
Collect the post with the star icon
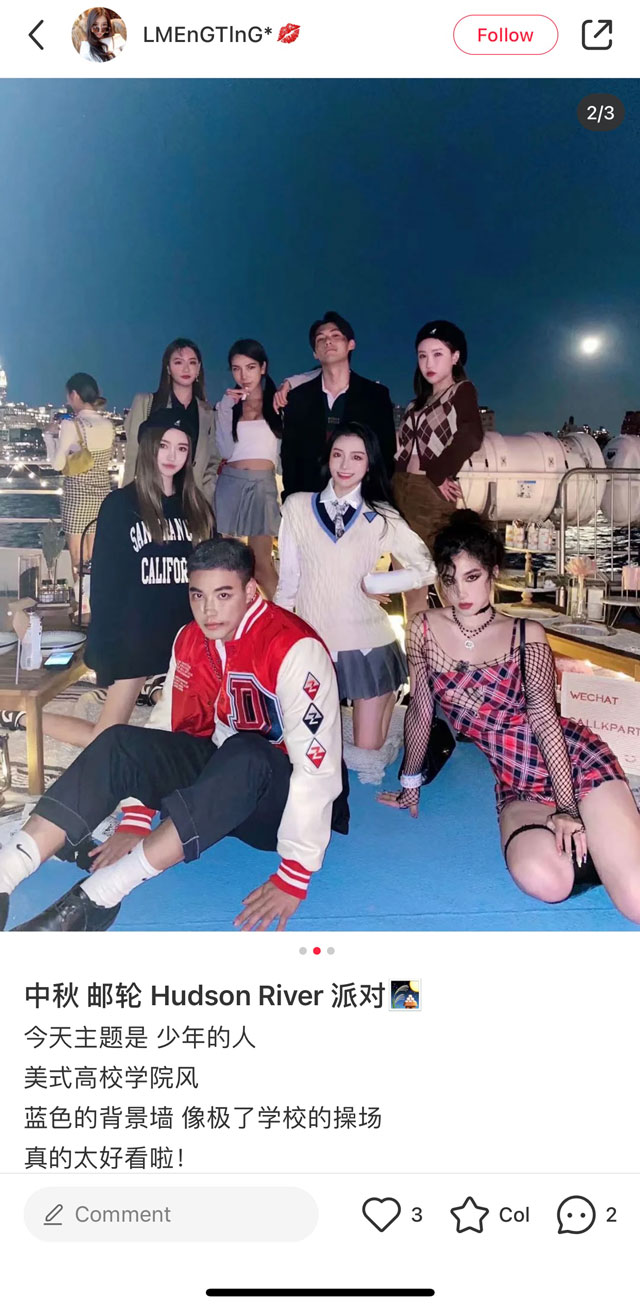point(469,1214)
